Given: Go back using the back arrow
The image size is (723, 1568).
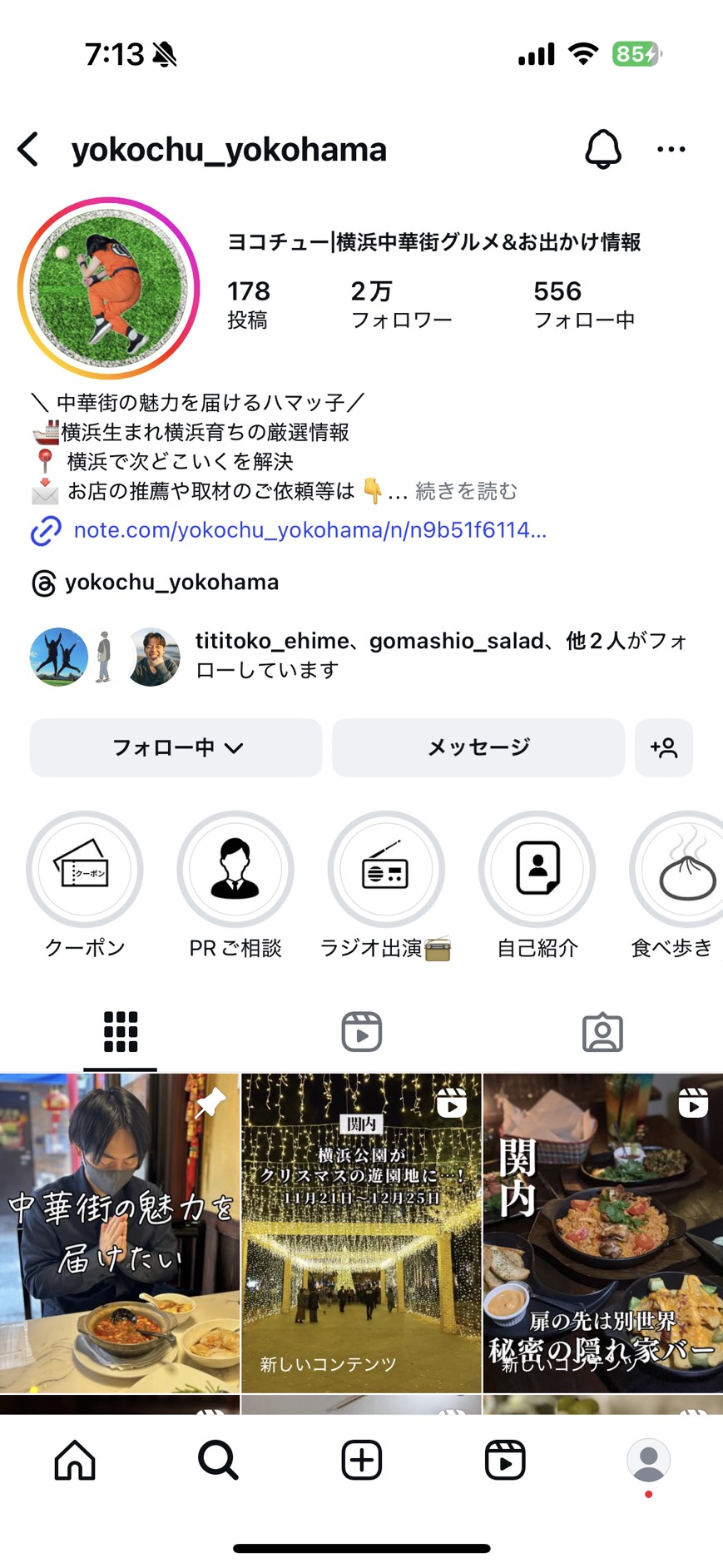Looking at the screenshot, I should (x=28, y=150).
